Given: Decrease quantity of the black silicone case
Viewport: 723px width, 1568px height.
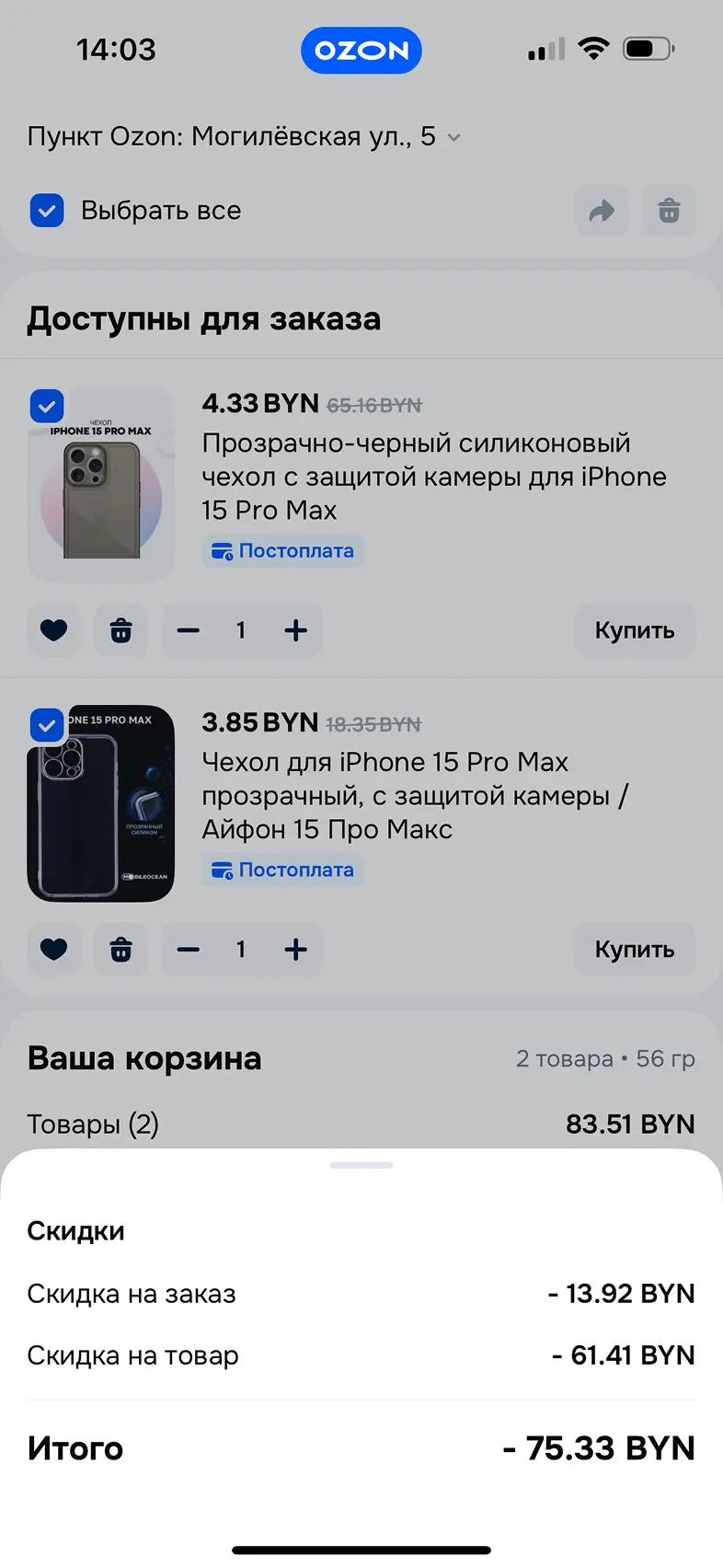Looking at the screenshot, I should click(x=189, y=630).
